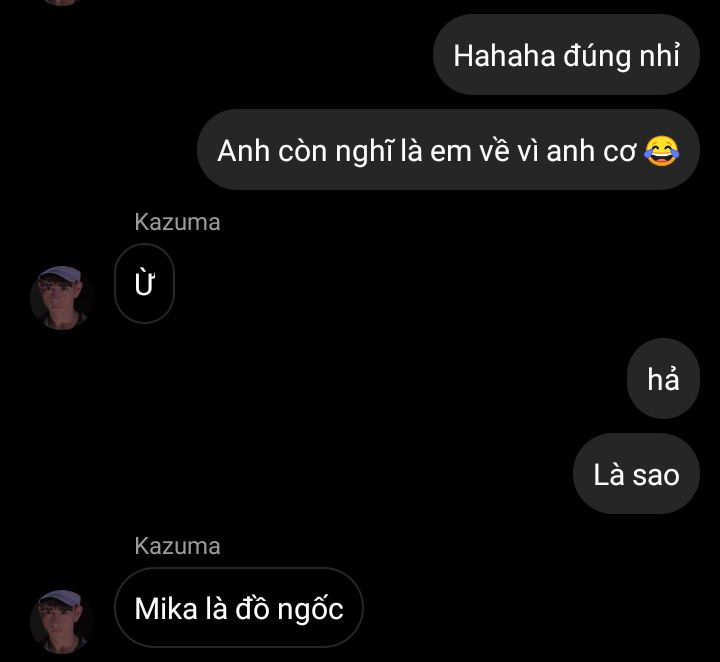Open Kazuma's avatar beside "Mika là đồ ngốc"
Image resolution: width=720 pixels, height=662 pixels.
click(62, 621)
